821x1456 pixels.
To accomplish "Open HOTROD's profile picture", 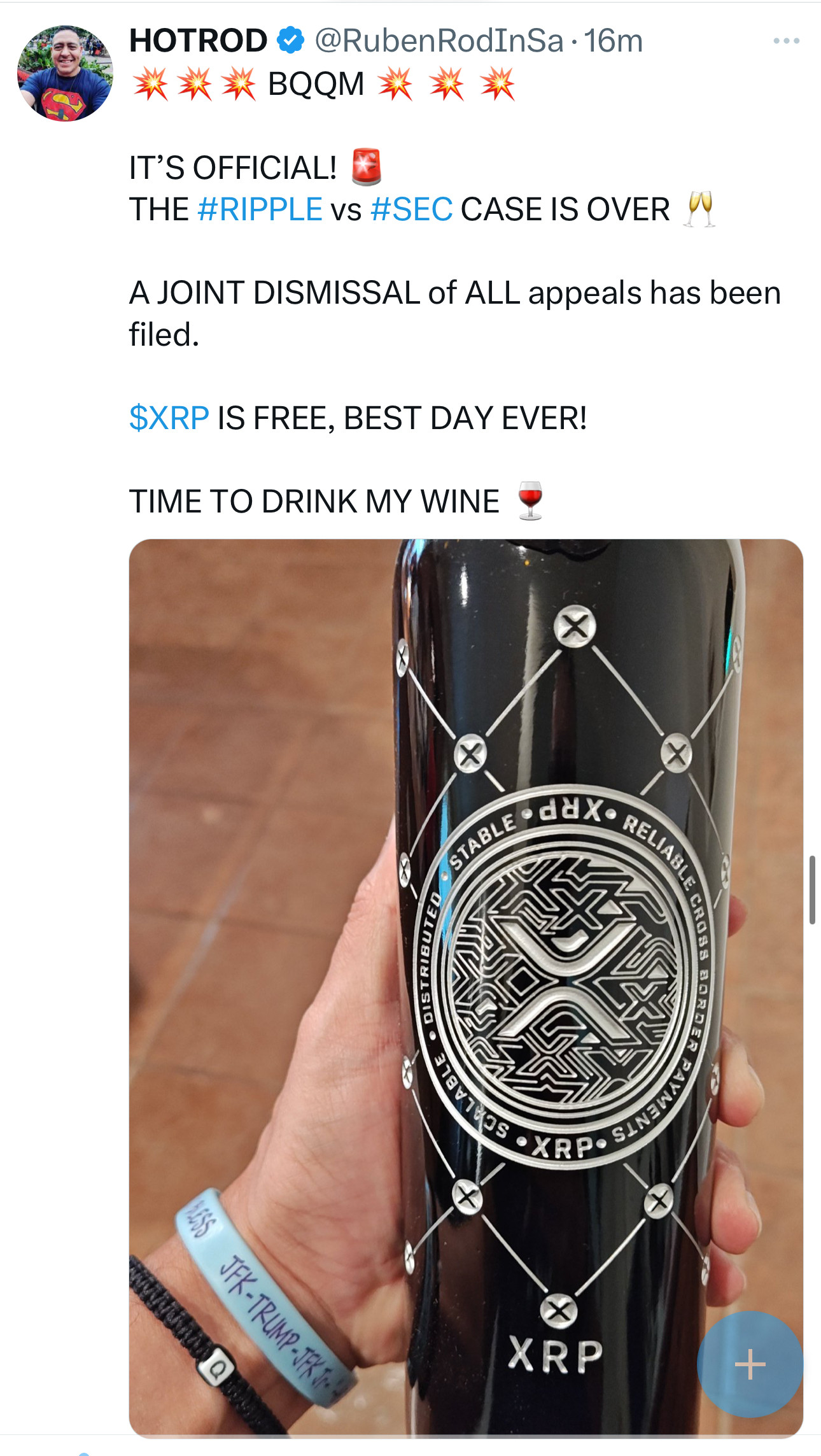I will click(65, 73).
